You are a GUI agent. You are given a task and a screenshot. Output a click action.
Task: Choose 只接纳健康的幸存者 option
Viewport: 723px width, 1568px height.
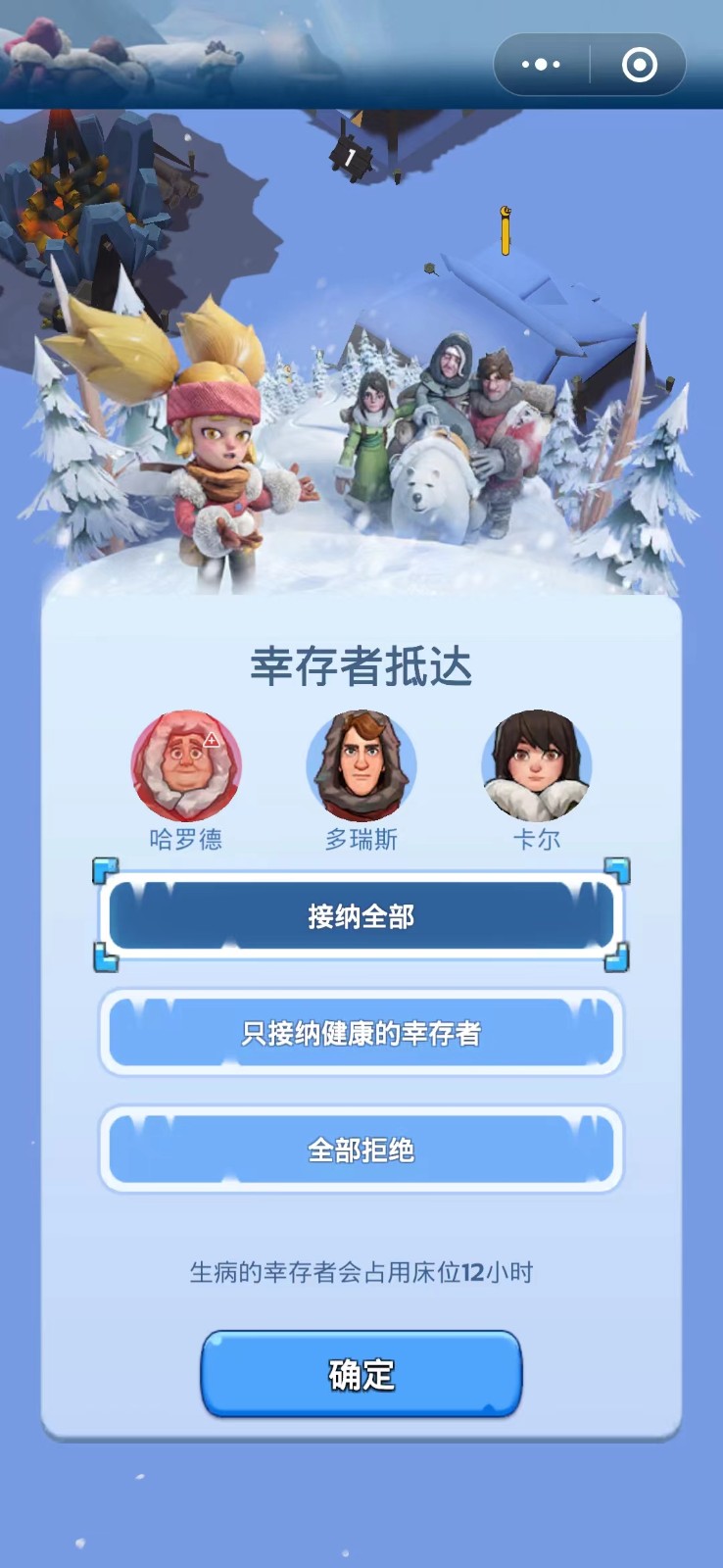[x=361, y=1033]
